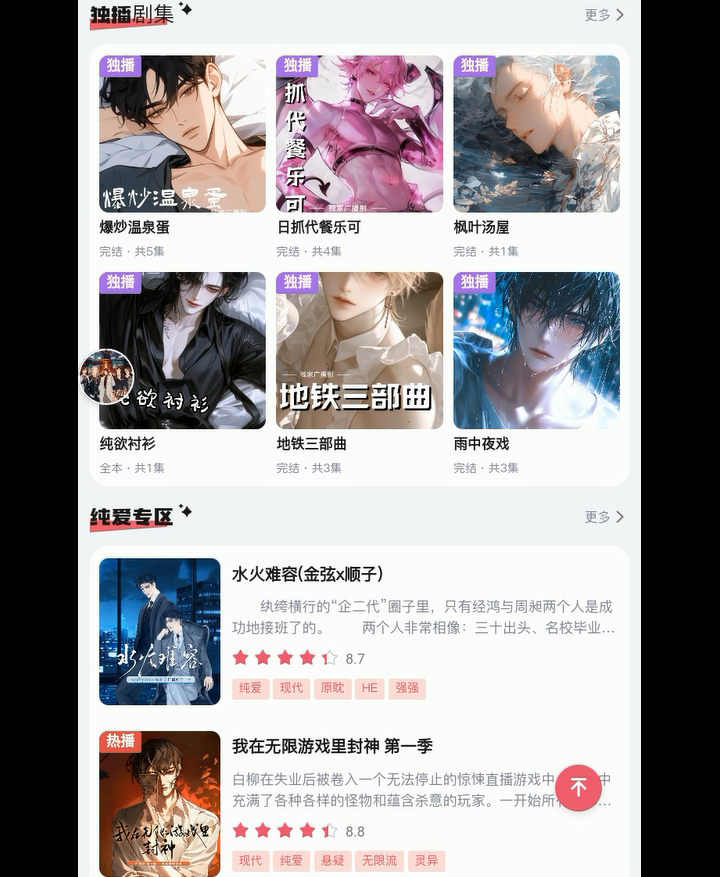The width and height of the screenshot is (720, 877).
Task: Select the 原耽 tag under 水火难容
Action: (331, 688)
